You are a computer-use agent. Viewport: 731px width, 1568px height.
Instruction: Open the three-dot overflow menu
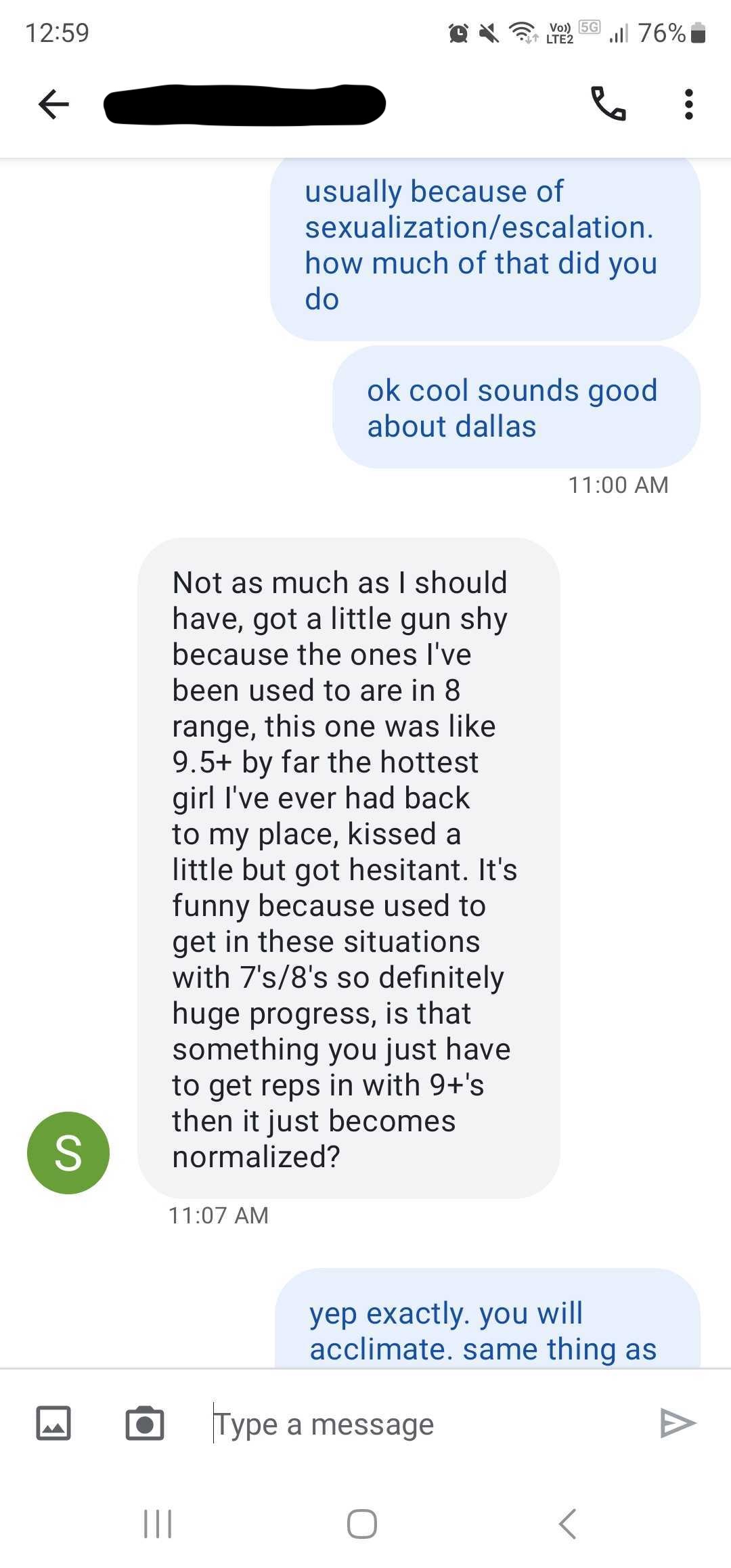pos(688,104)
